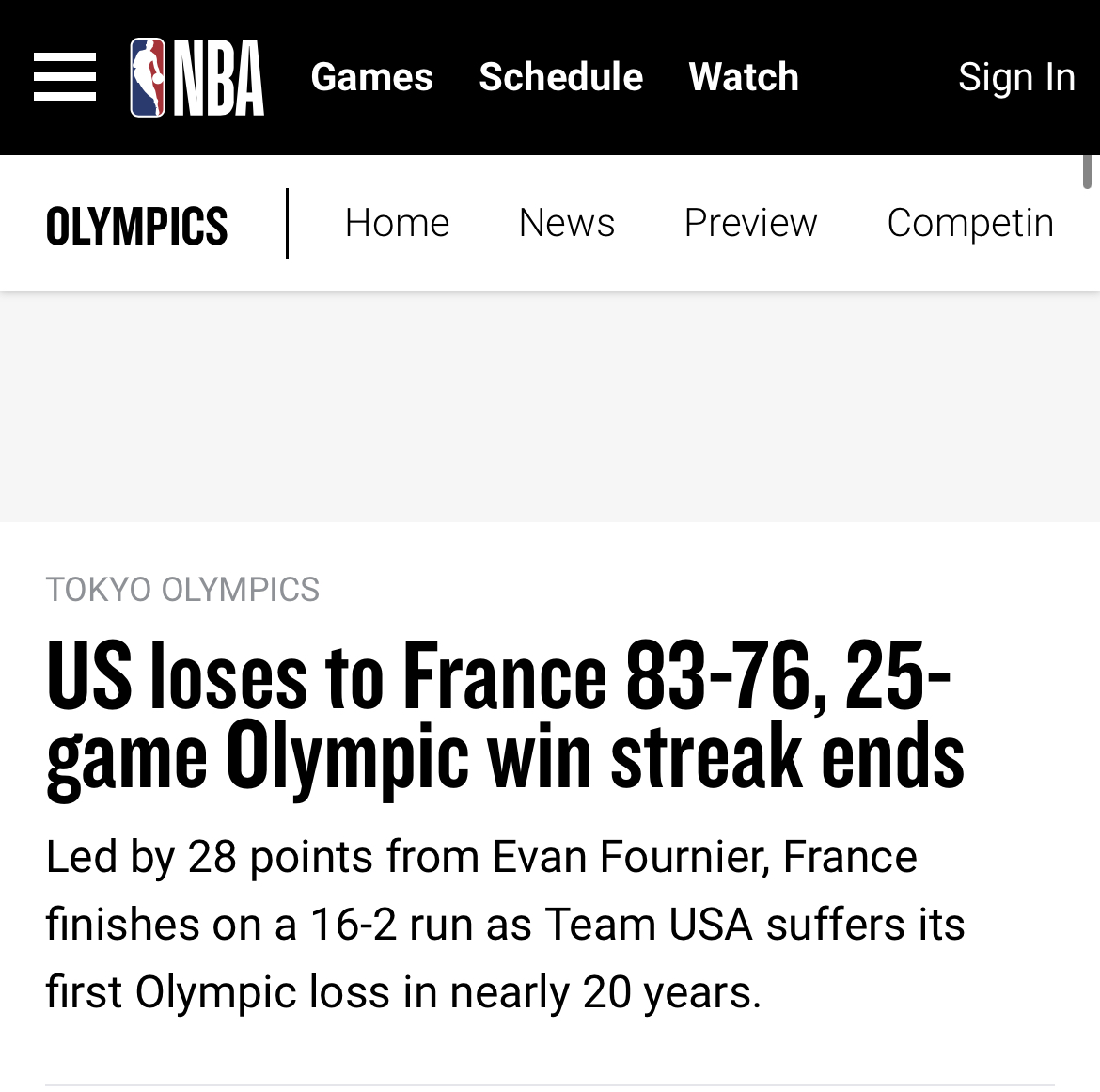This screenshot has width=1100, height=1092.
Task: Tap Sign In
Action: tap(1015, 77)
